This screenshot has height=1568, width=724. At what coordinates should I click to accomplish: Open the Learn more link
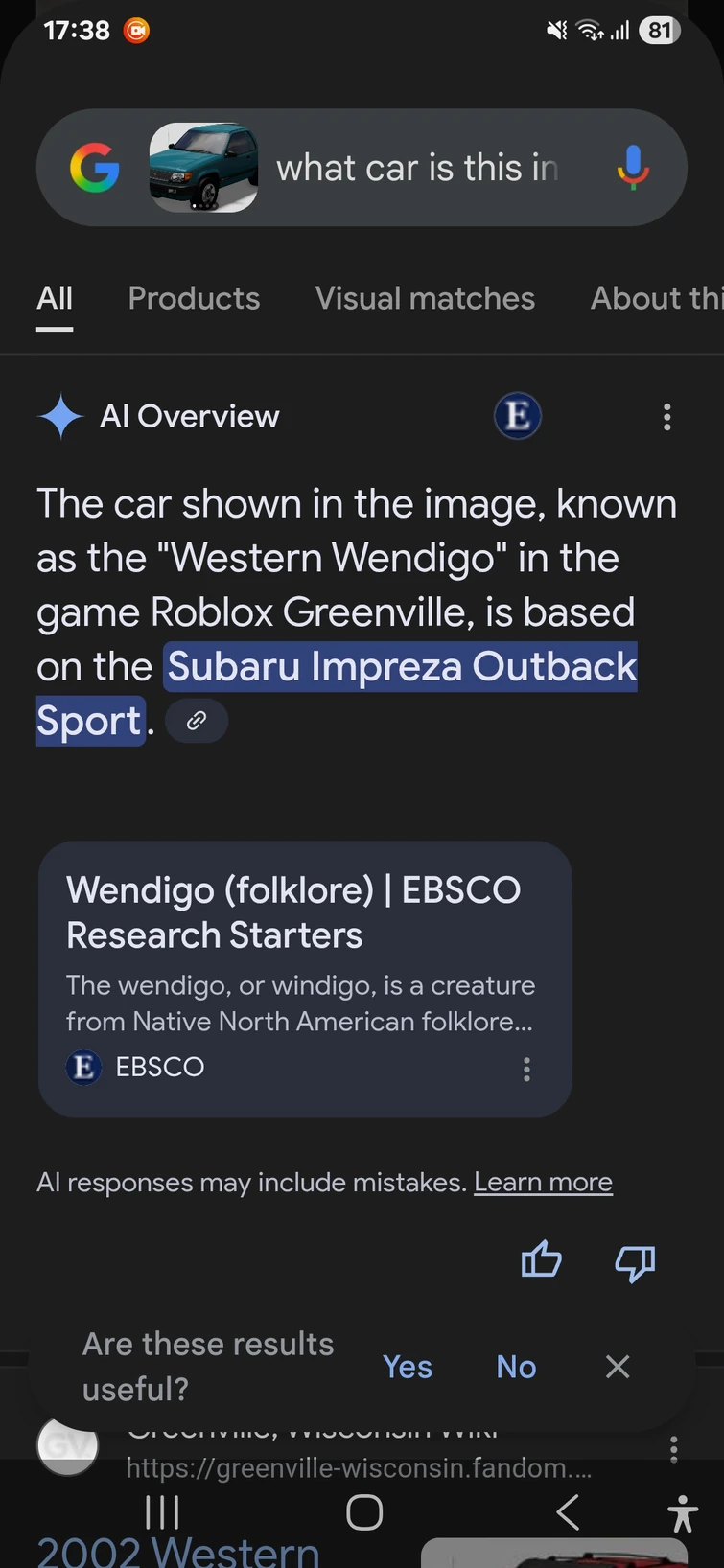[x=543, y=1182]
